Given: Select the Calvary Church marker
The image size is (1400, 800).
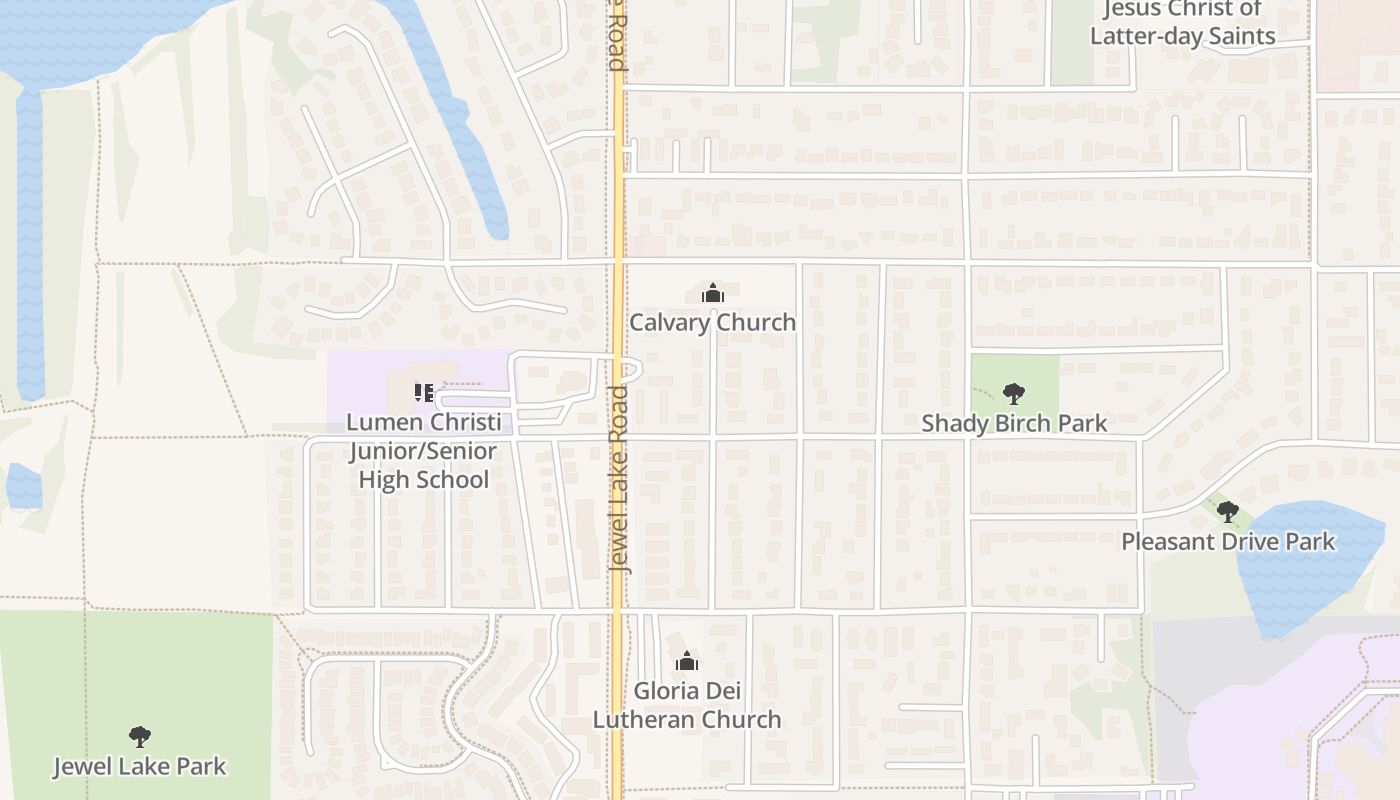Looking at the screenshot, I should [x=712, y=293].
